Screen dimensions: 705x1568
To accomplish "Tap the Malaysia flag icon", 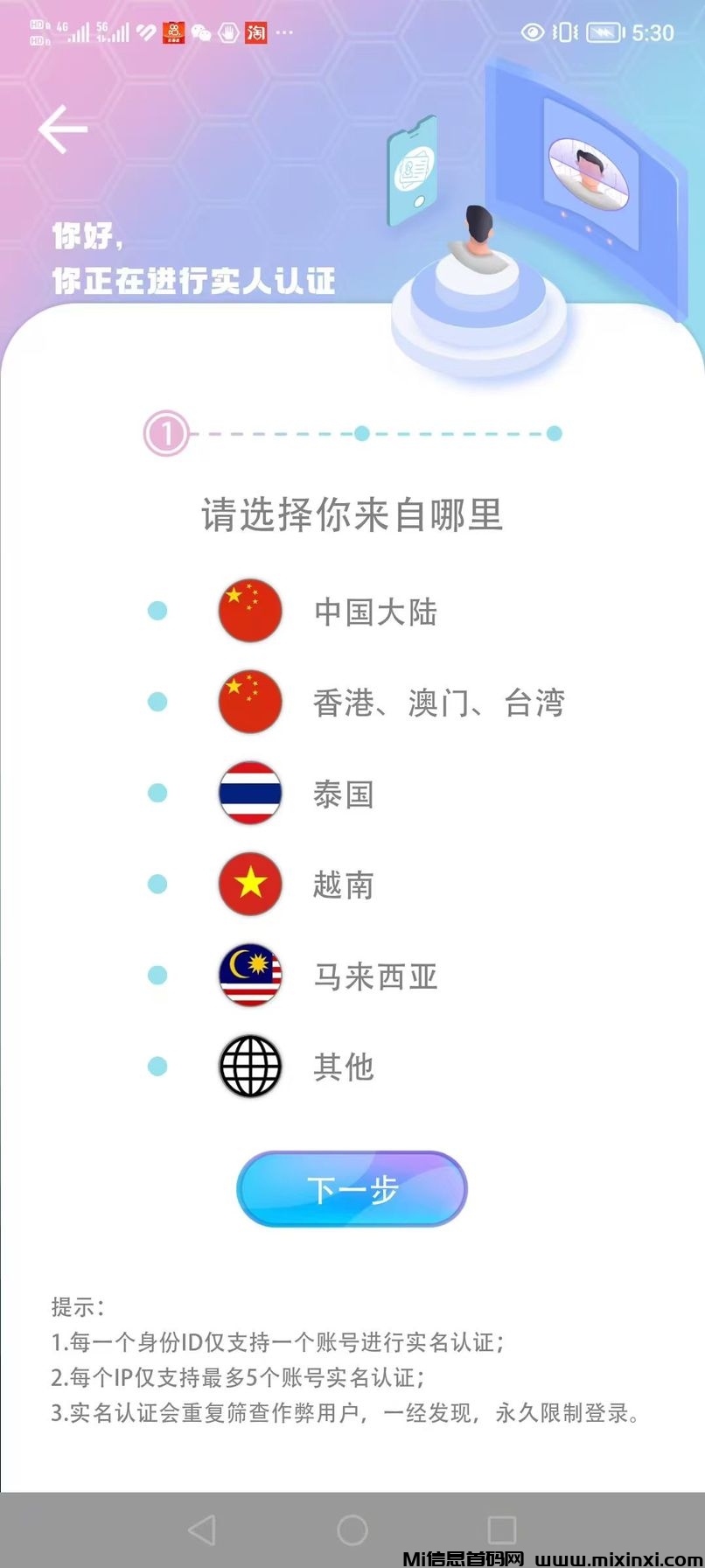I will tap(249, 976).
